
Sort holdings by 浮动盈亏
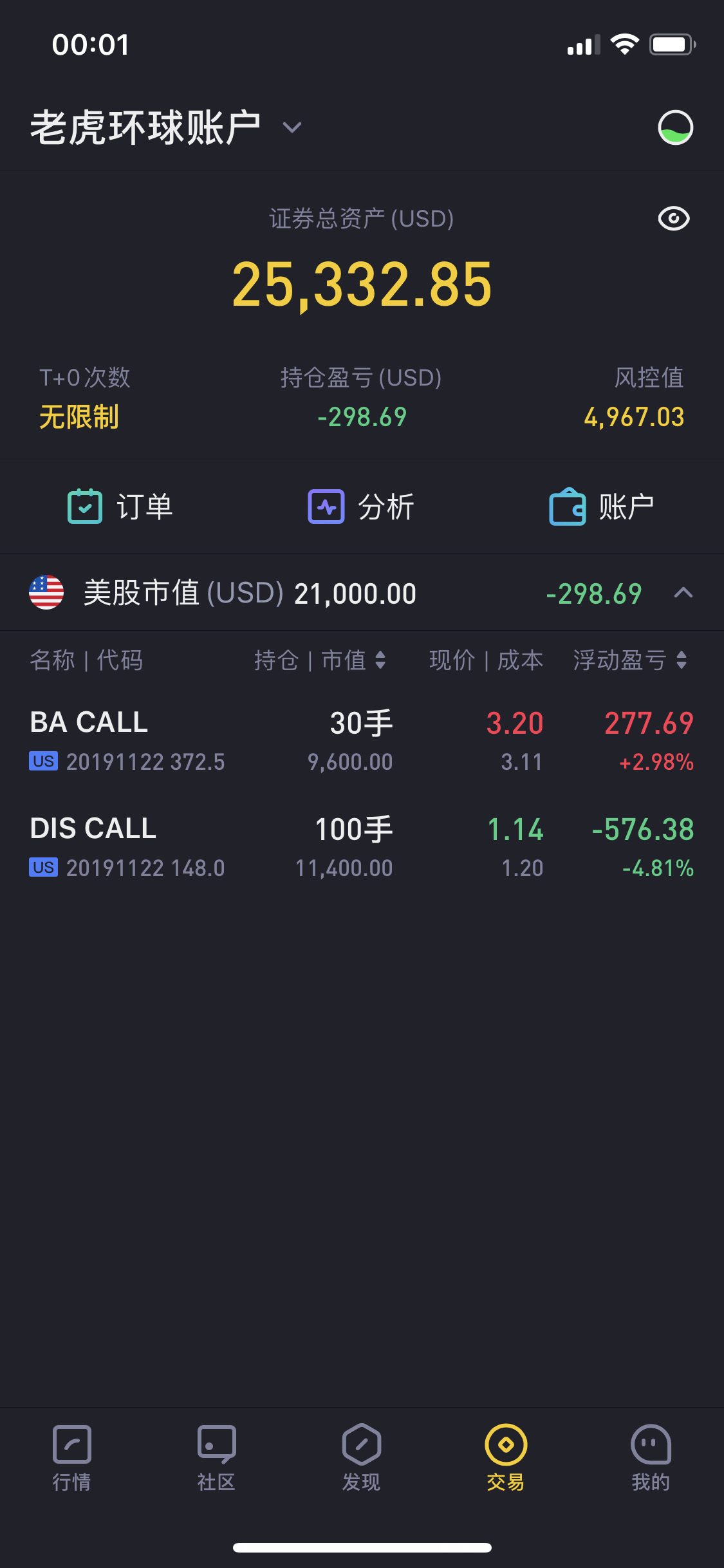tap(630, 660)
